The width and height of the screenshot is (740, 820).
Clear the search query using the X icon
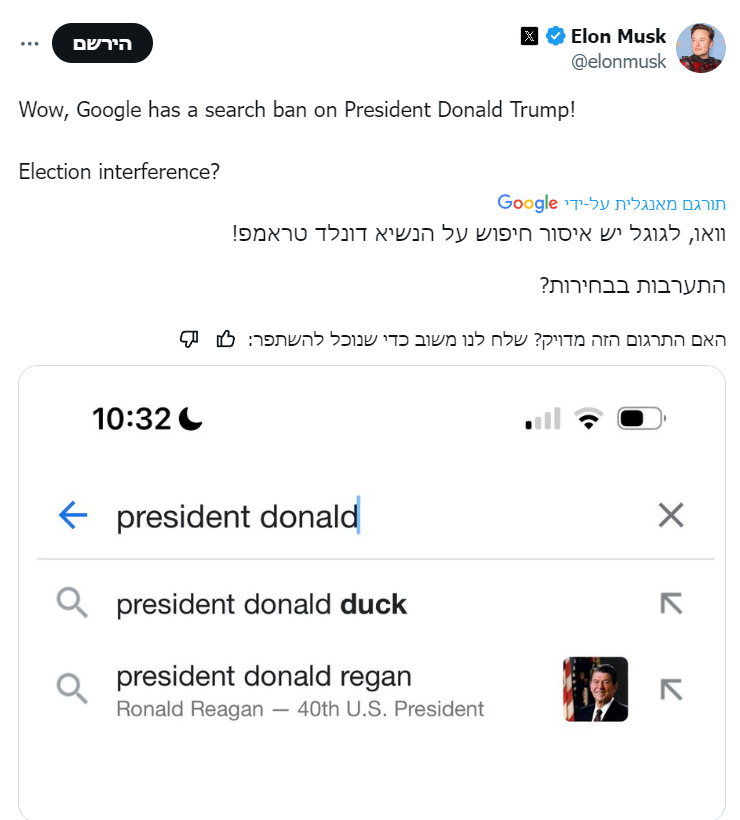[671, 515]
